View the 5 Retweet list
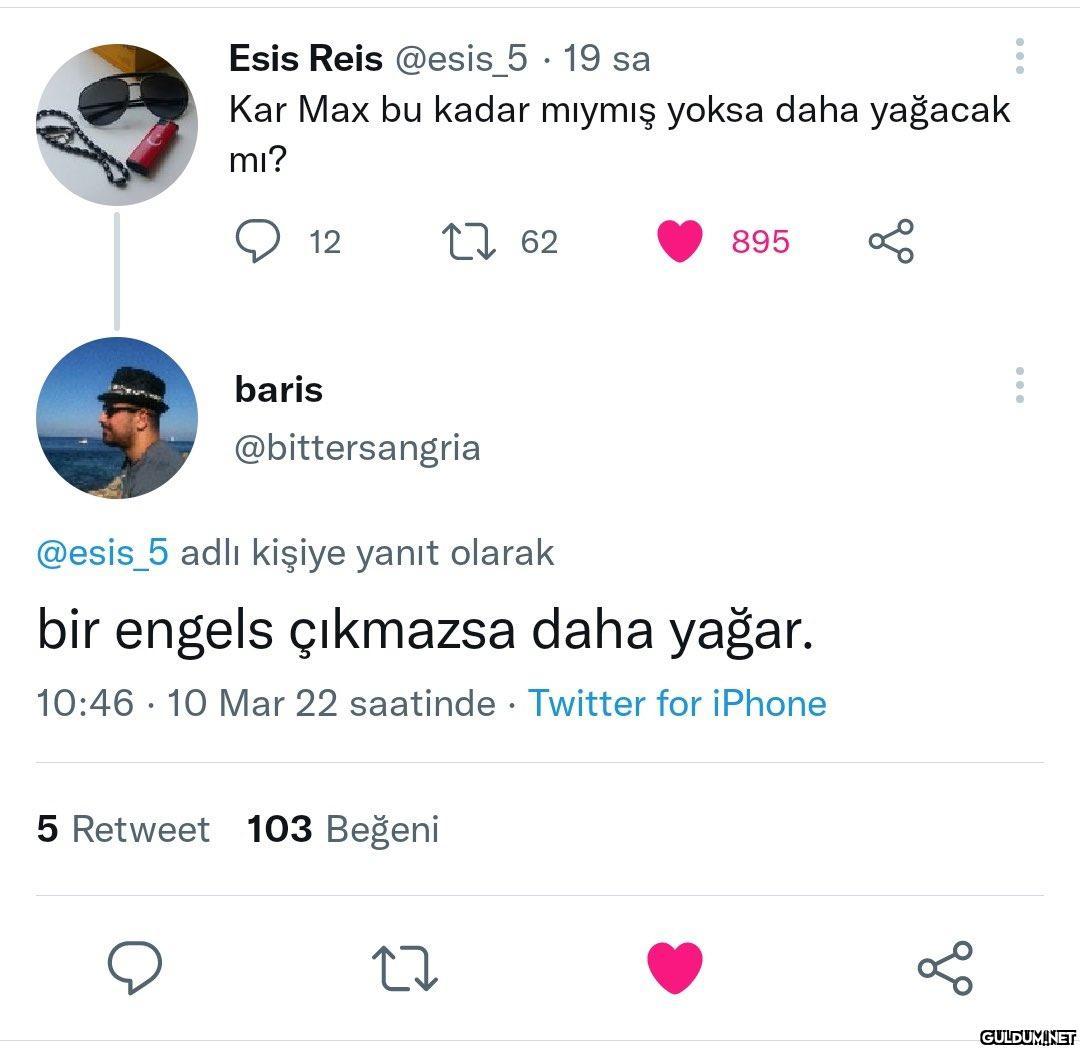This screenshot has width=1080, height=1049. click(x=123, y=829)
